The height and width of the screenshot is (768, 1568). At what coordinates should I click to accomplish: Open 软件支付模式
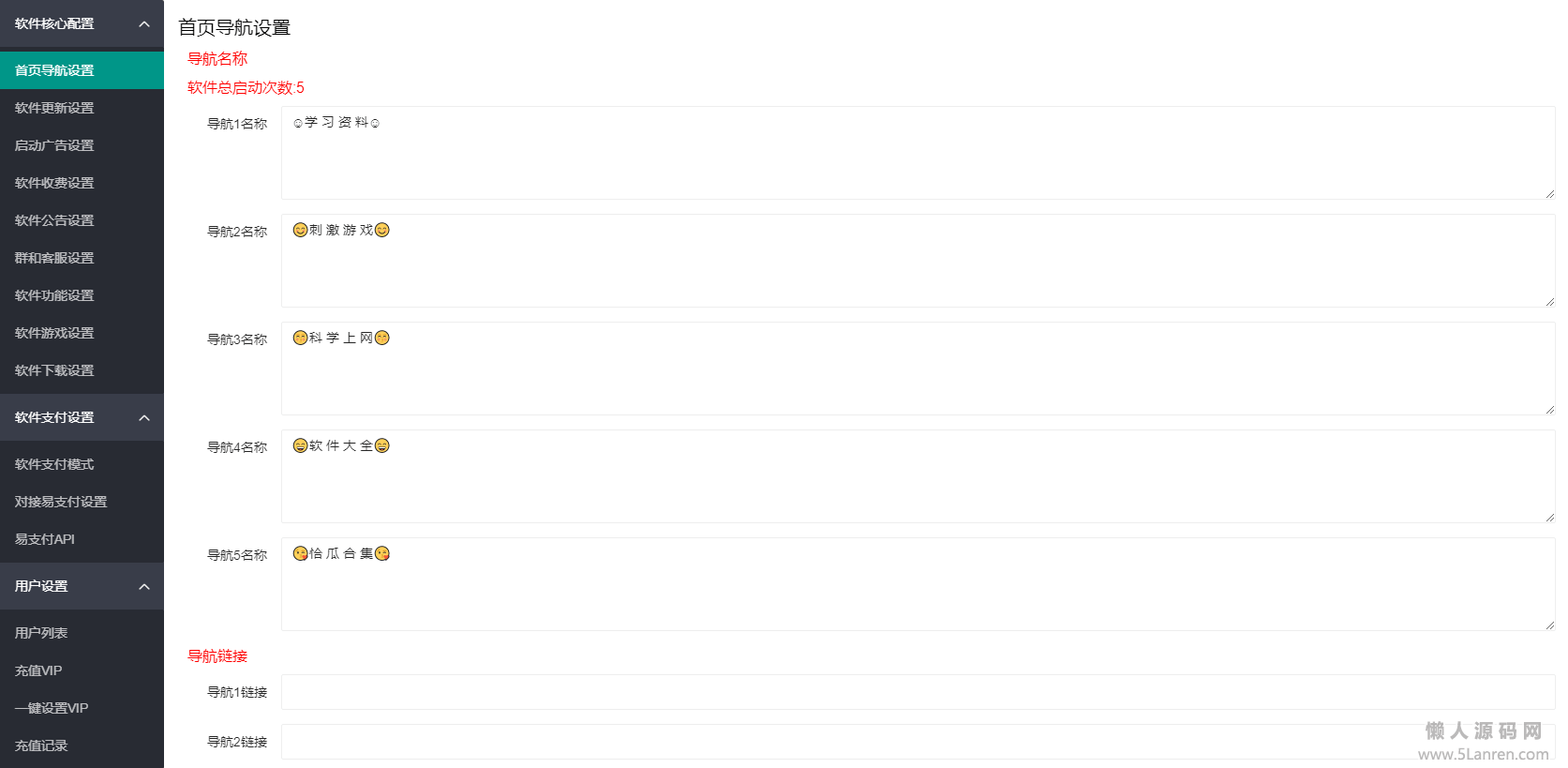pos(54,464)
